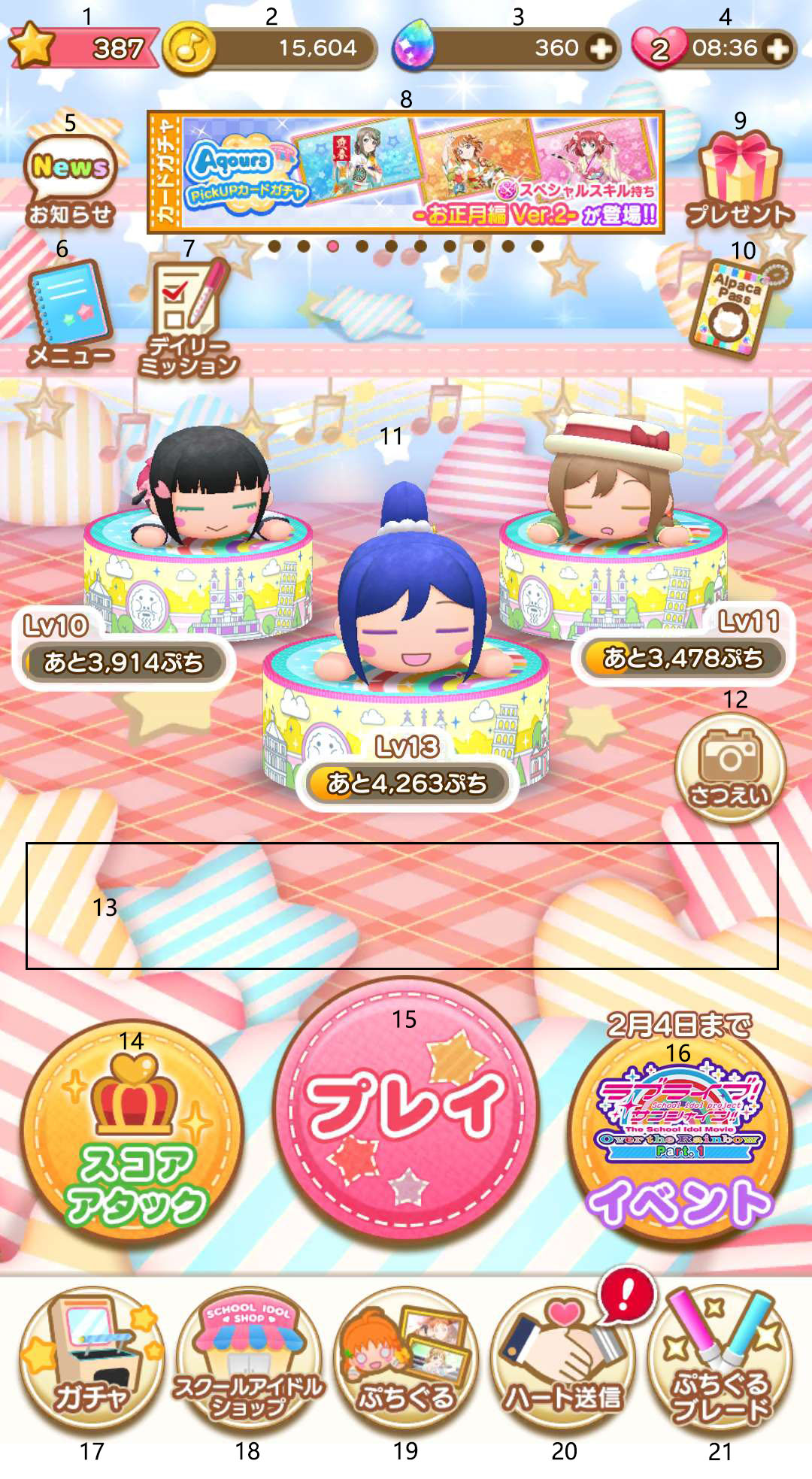
Task: Select the Lv11 puchiguru wearing a hat
Action: click(x=613, y=481)
